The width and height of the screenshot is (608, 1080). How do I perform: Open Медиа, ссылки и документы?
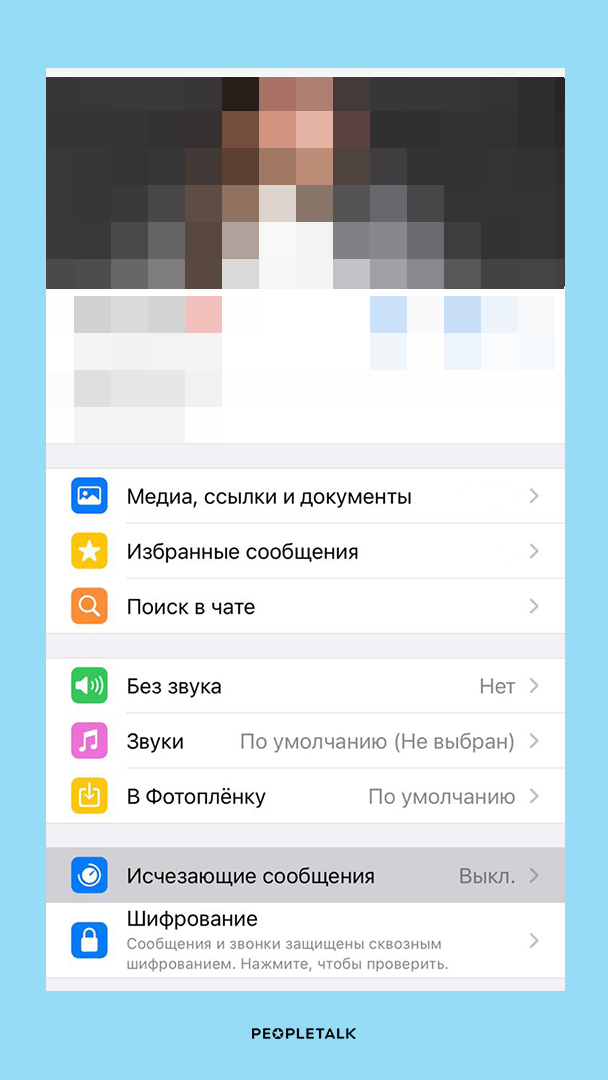click(x=305, y=496)
